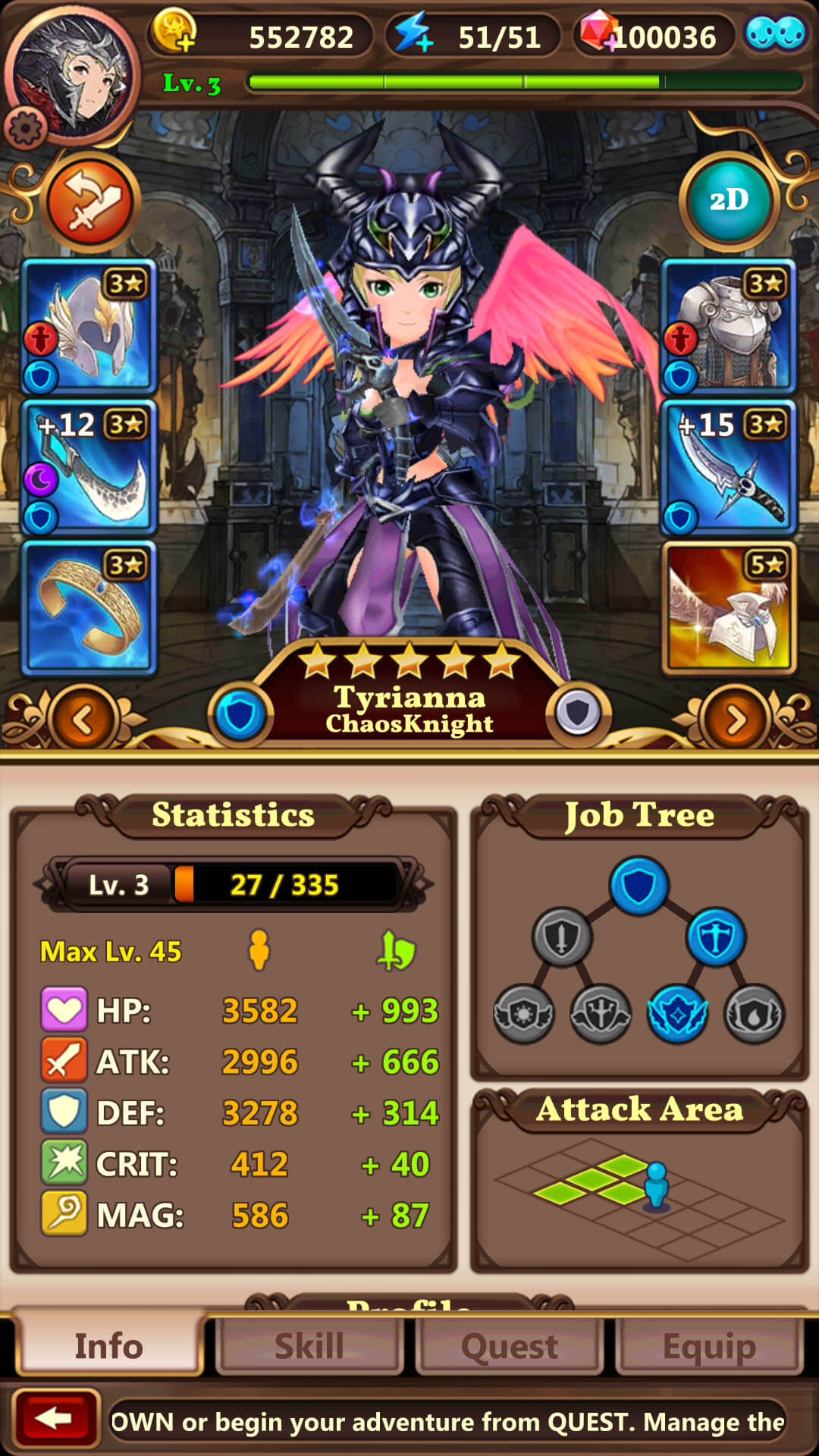Open the 3-star gold bracelet slot
Screen dimensions: 819x1456
[89, 607]
